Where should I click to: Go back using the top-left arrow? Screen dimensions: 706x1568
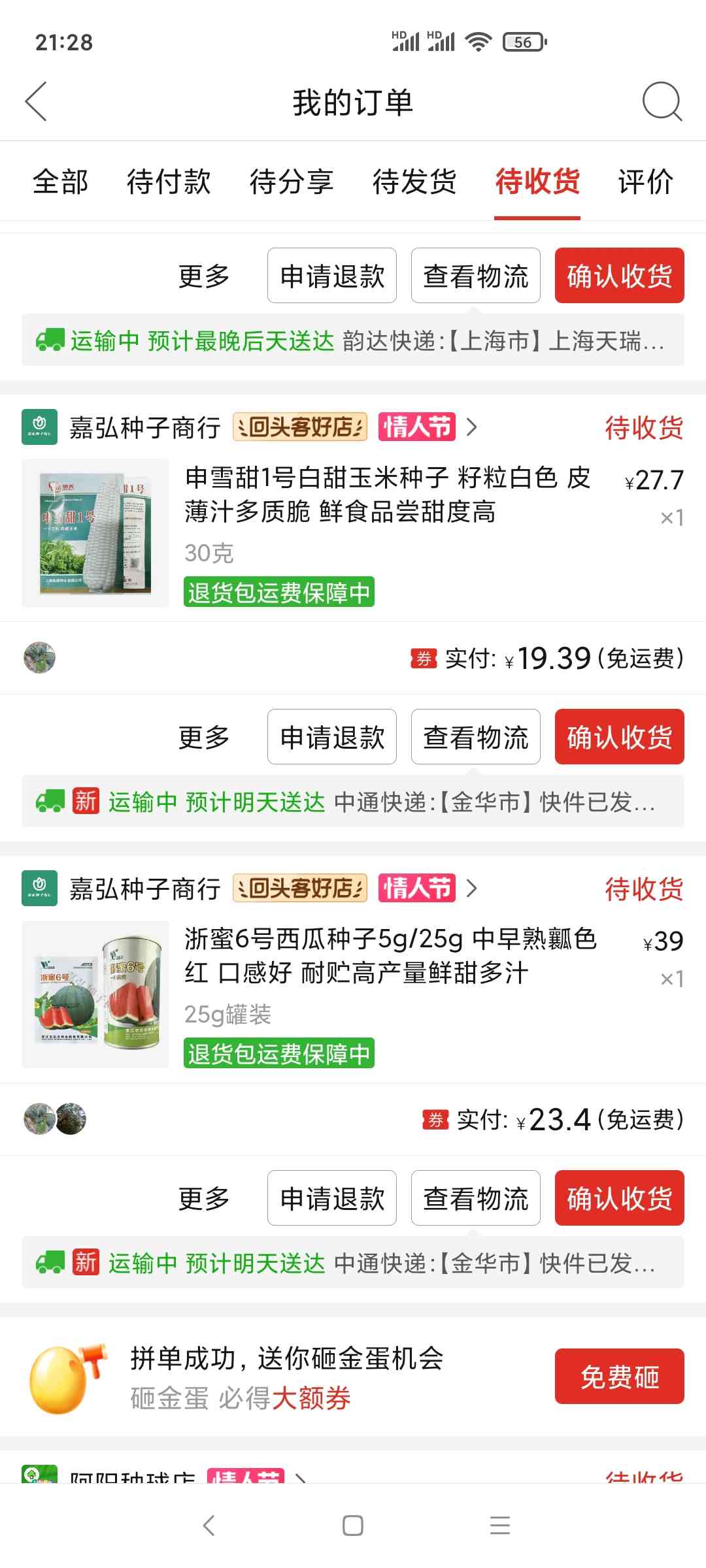pyautogui.click(x=36, y=101)
